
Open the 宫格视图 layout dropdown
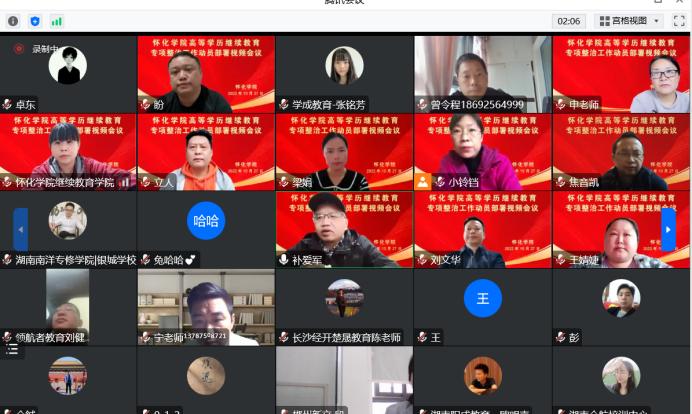click(629, 21)
